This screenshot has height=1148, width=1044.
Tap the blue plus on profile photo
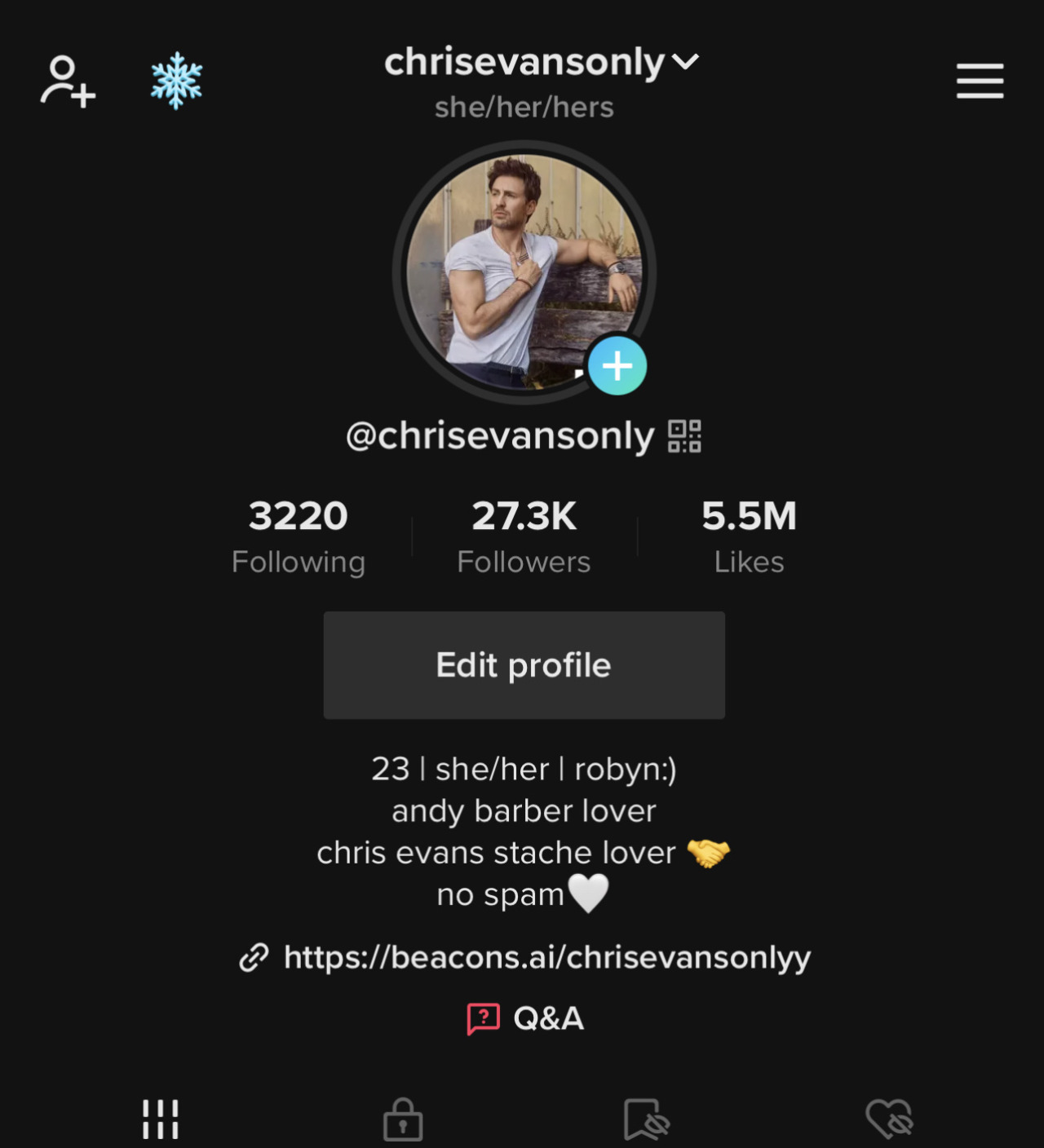point(617,366)
